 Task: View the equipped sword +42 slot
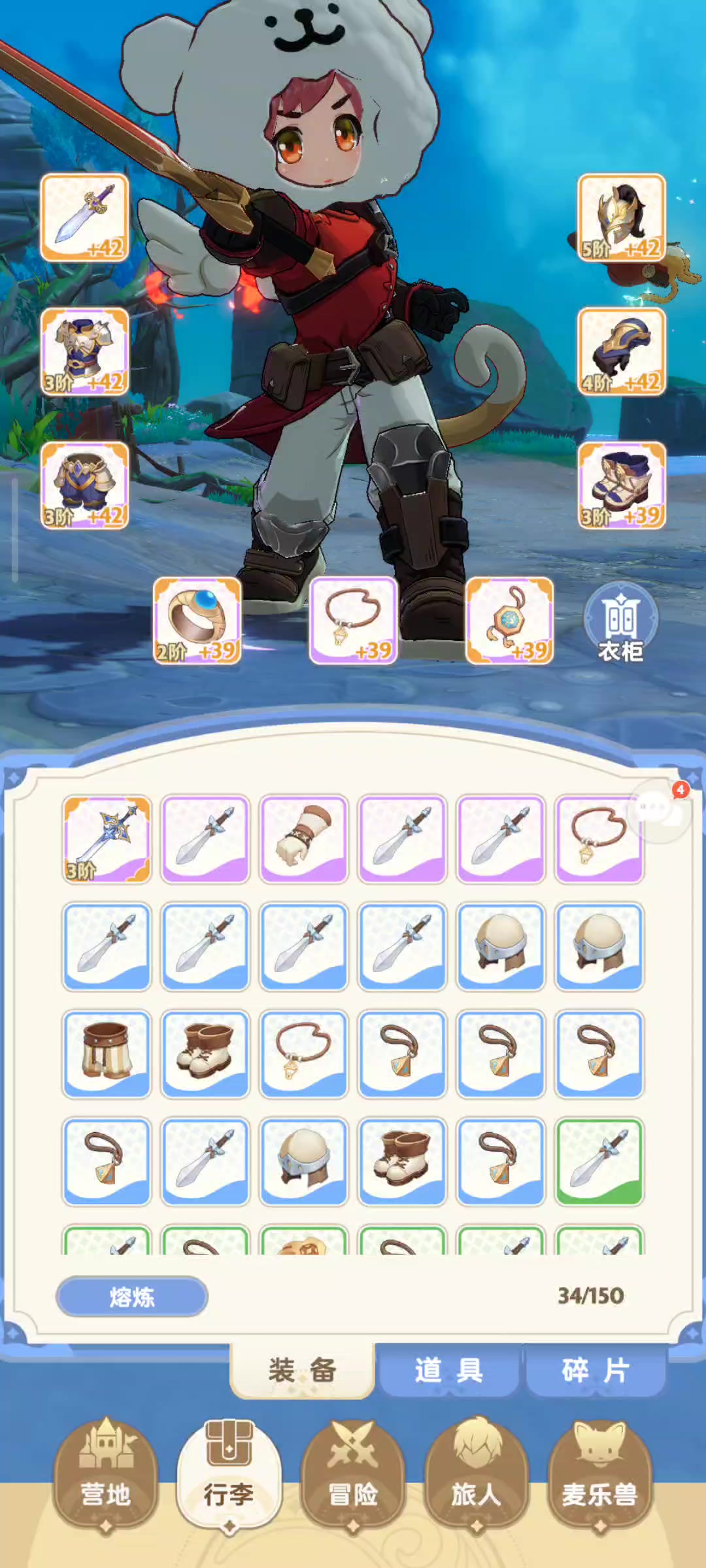click(85, 218)
